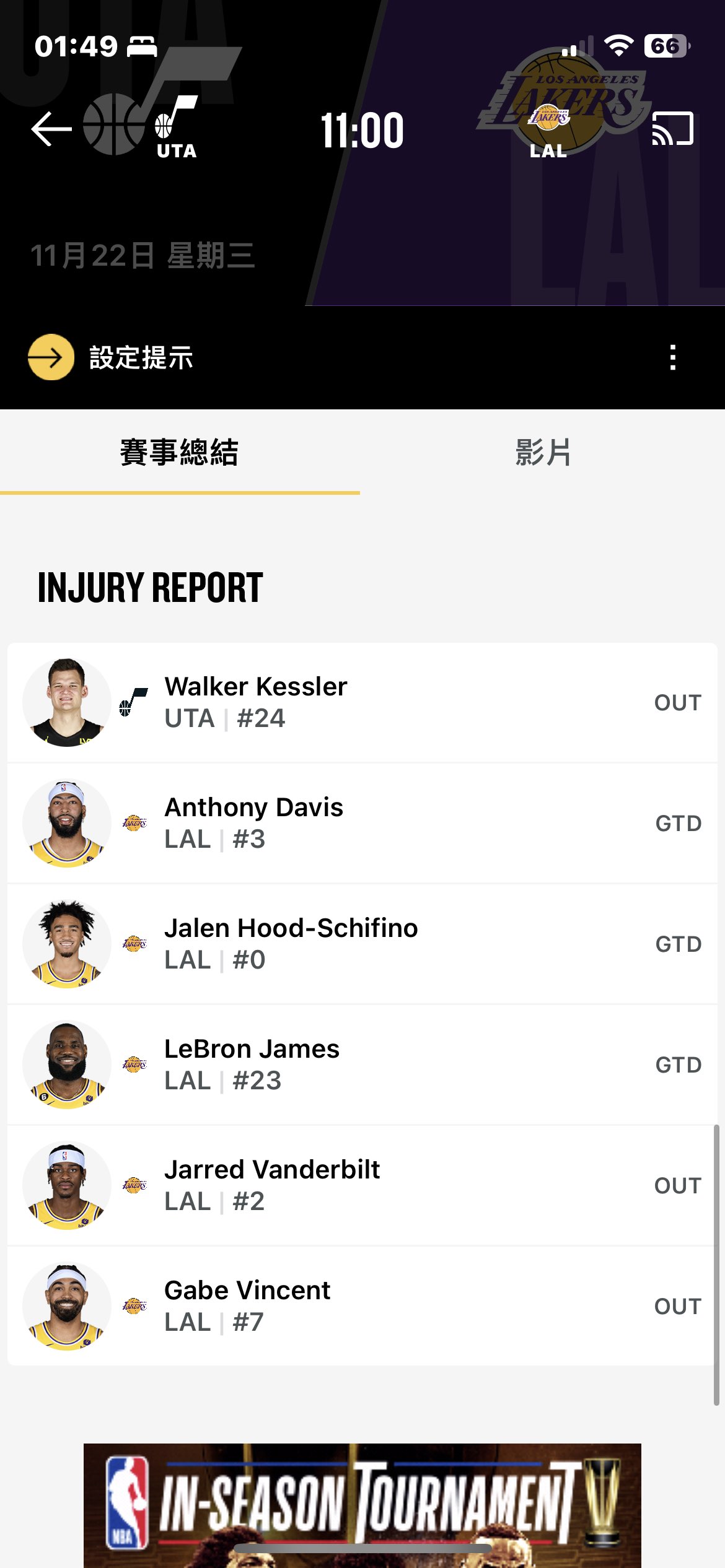Open Walker Kessler's player row
This screenshot has height=1568, width=725.
(362, 702)
